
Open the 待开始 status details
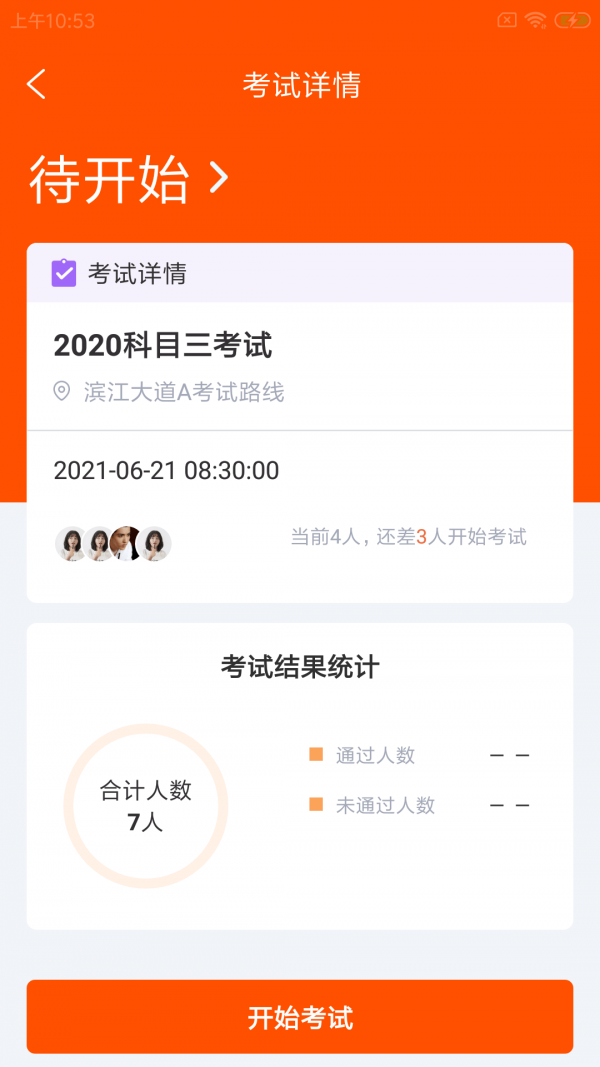click(x=130, y=180)
